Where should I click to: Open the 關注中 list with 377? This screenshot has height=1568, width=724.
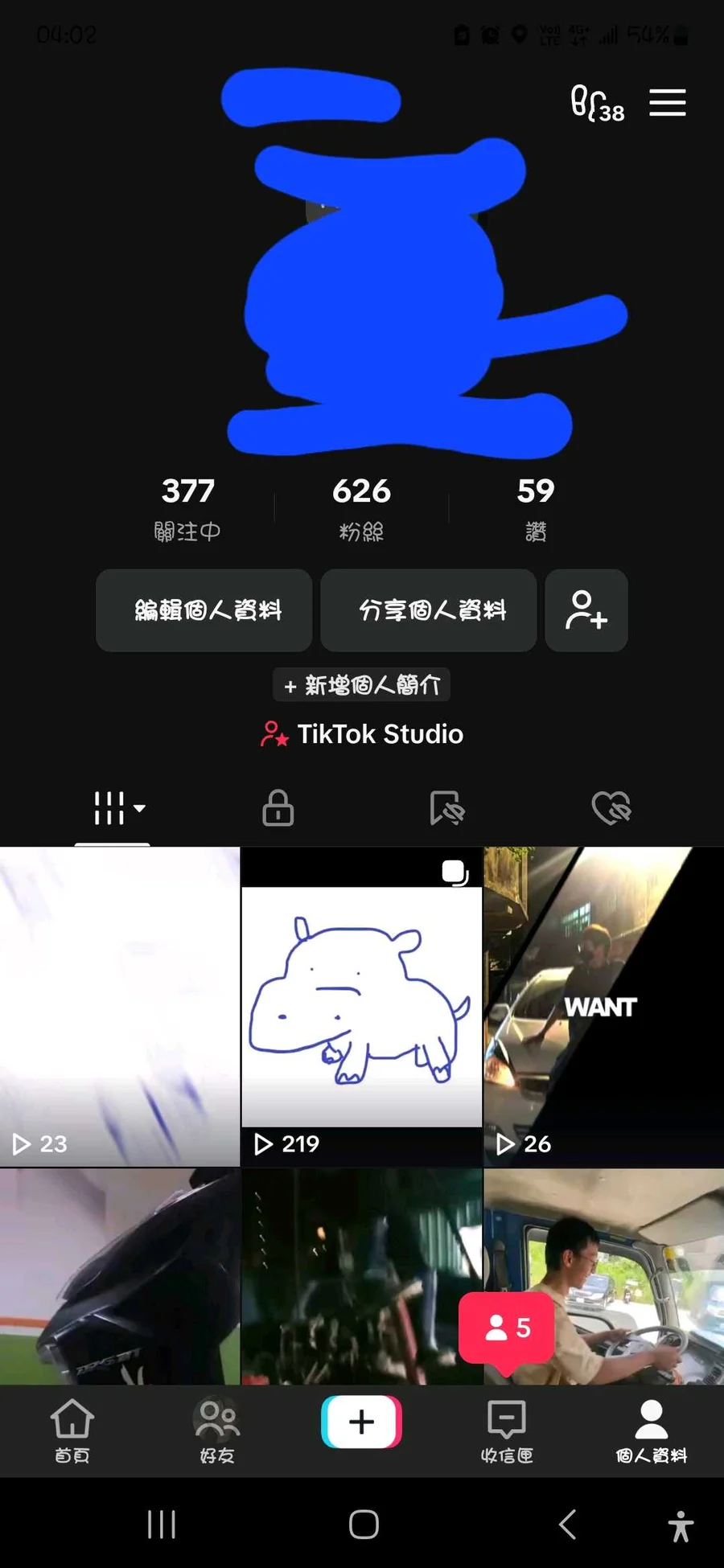click(187, 507)
